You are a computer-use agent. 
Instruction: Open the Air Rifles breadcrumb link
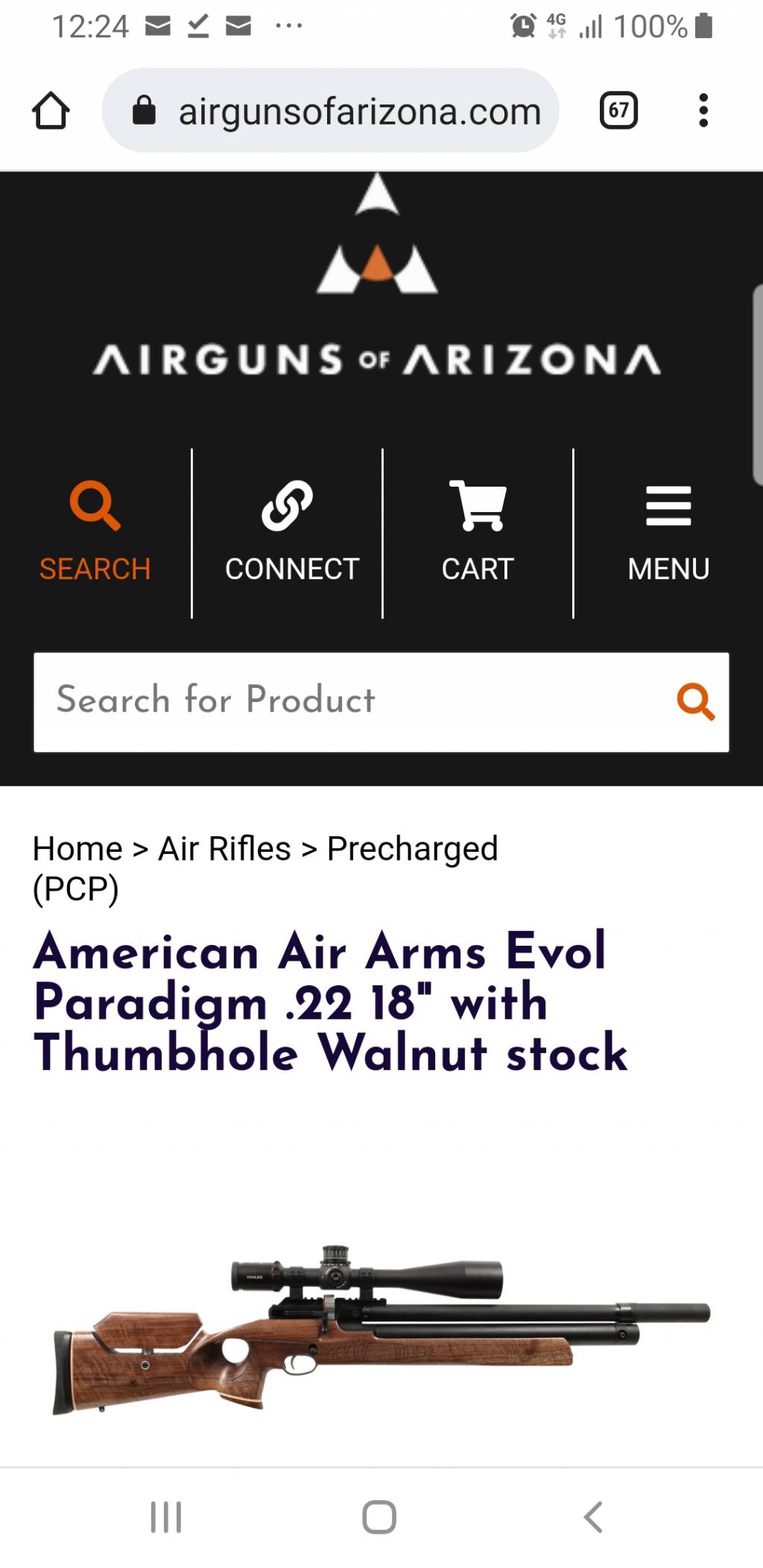click(x=224, y=849)
